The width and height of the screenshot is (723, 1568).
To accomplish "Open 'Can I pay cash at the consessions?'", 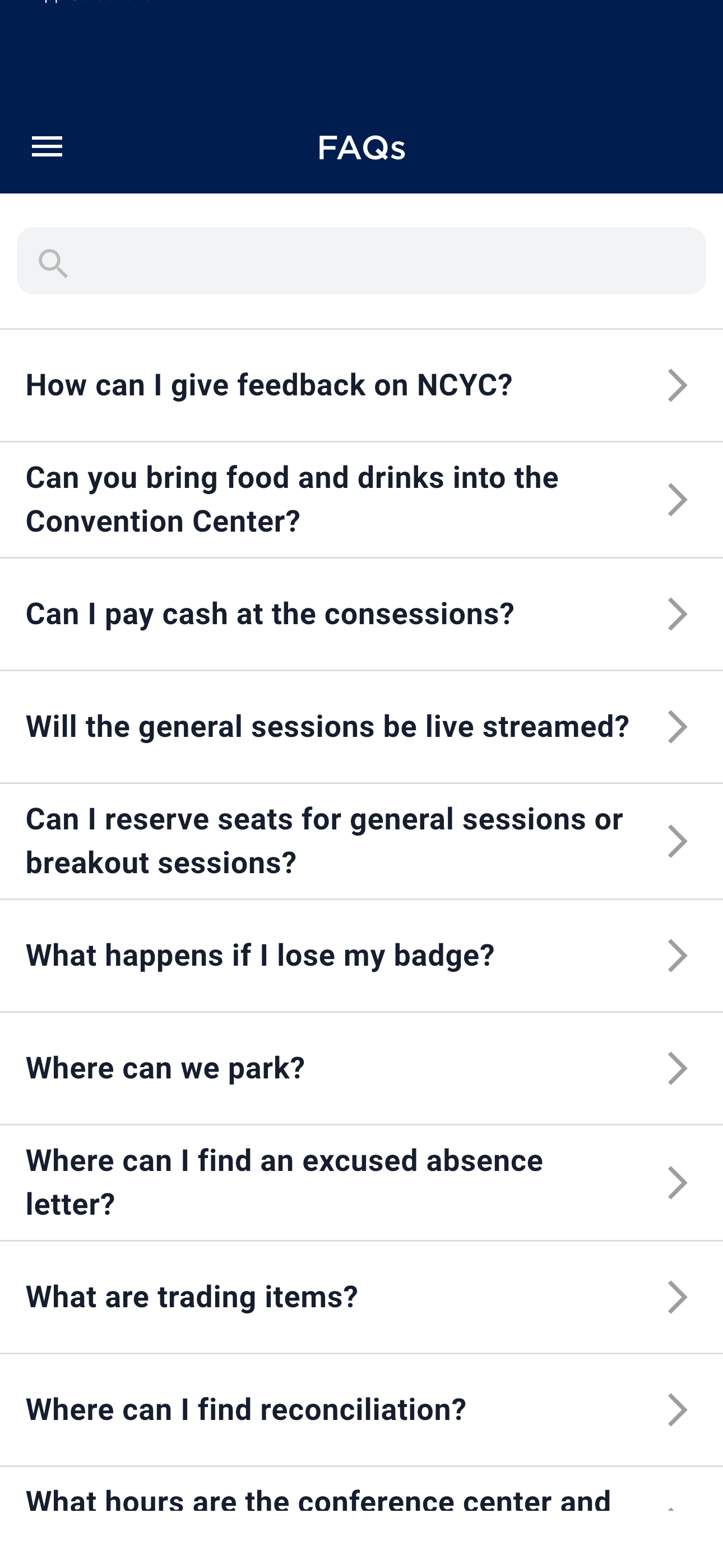I will pos(361,614).
